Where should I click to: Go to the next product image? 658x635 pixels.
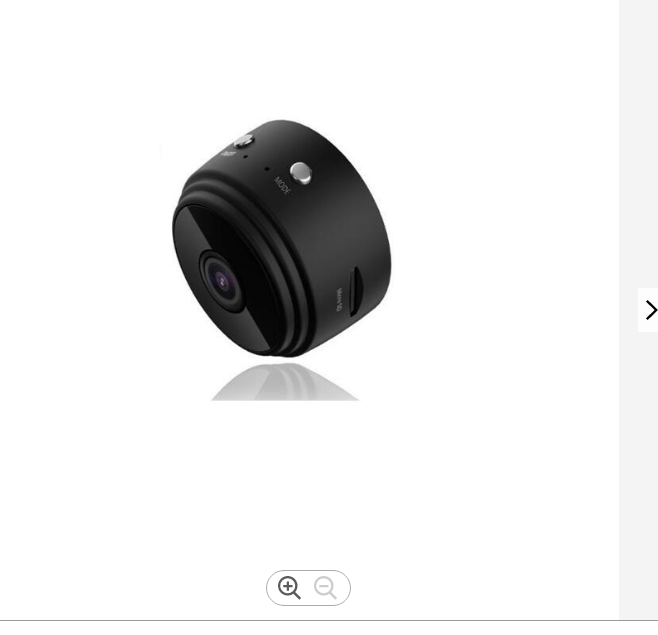650,310
